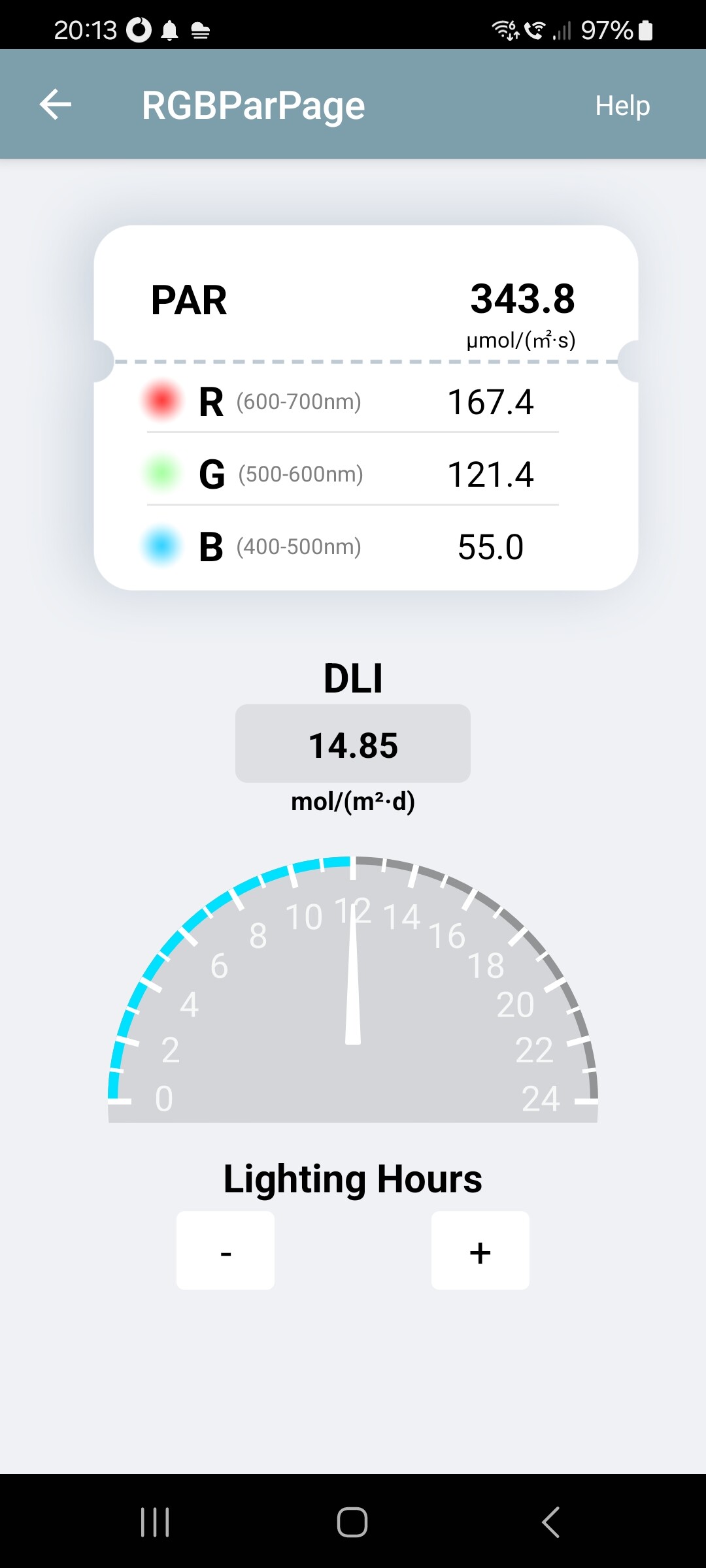Open the Help page
706x1568 pixels.
pyautogui.click(x=622, y=106)
